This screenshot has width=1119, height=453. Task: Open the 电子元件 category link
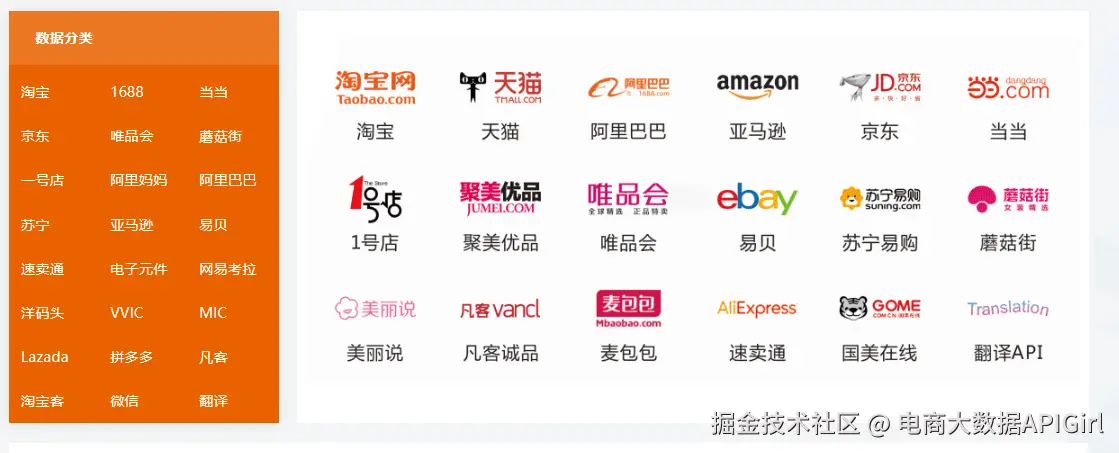[x=139, y=269]
